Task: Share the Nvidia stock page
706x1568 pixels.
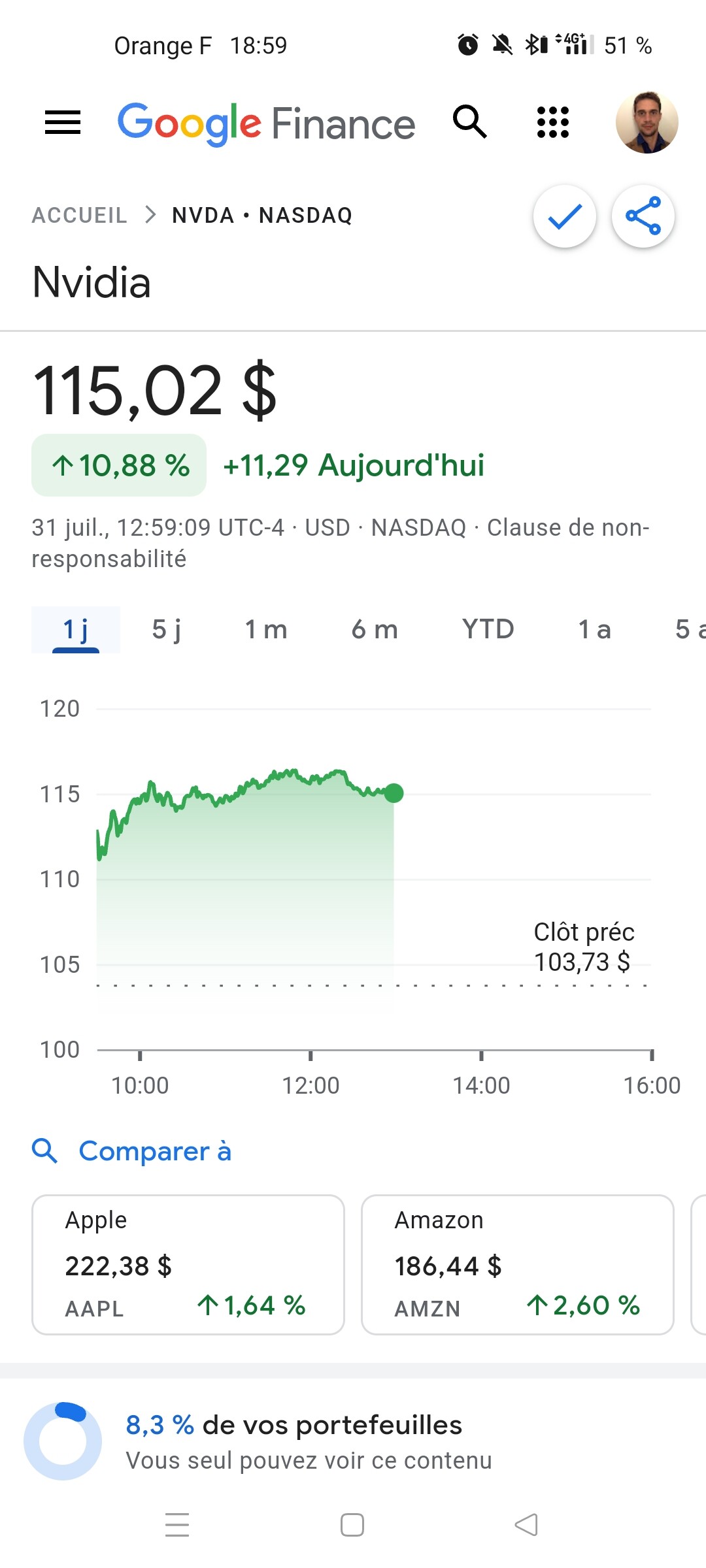Action: 643,216
